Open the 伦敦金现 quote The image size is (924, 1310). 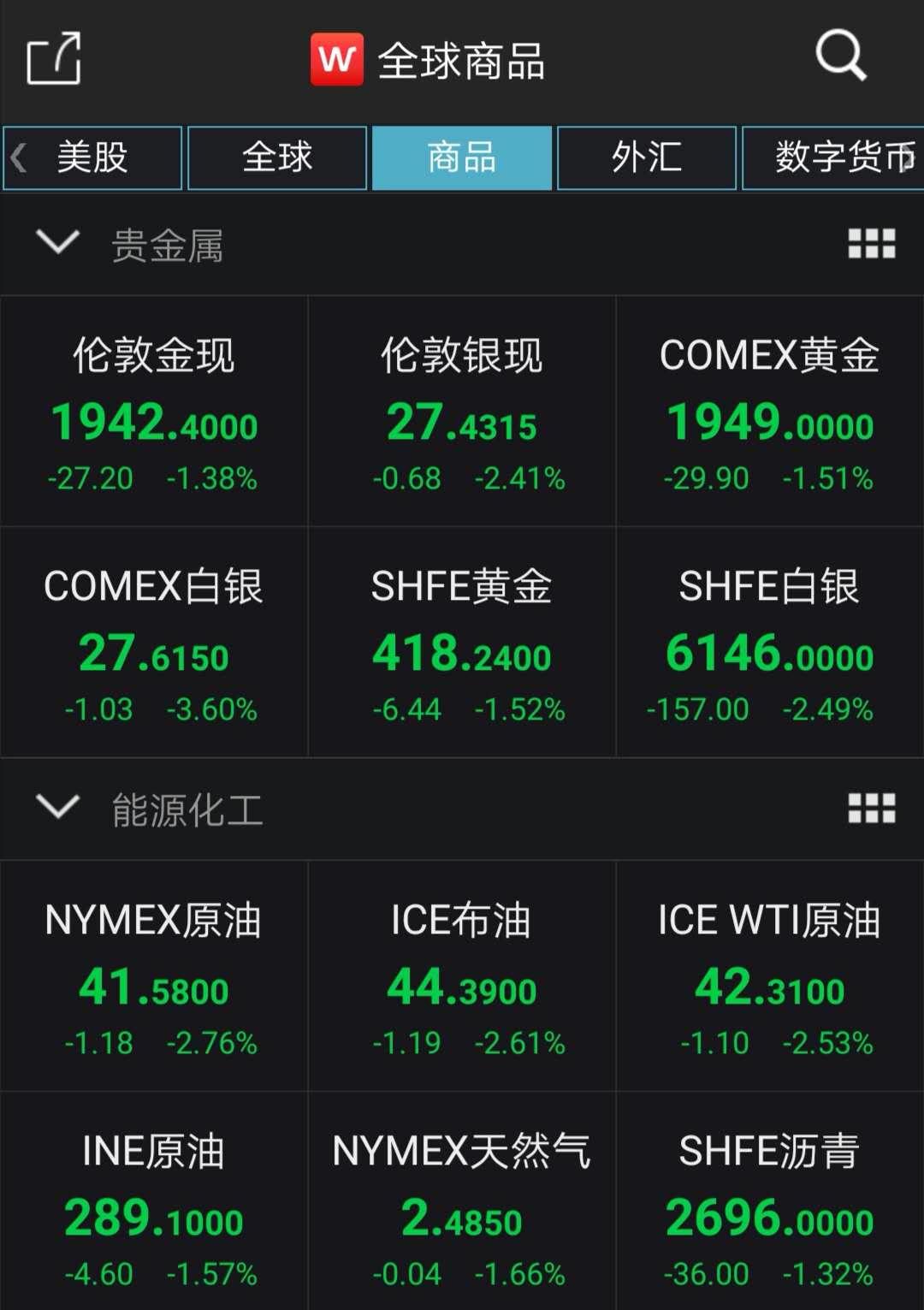pyautogui.click(x=154, y=412)
